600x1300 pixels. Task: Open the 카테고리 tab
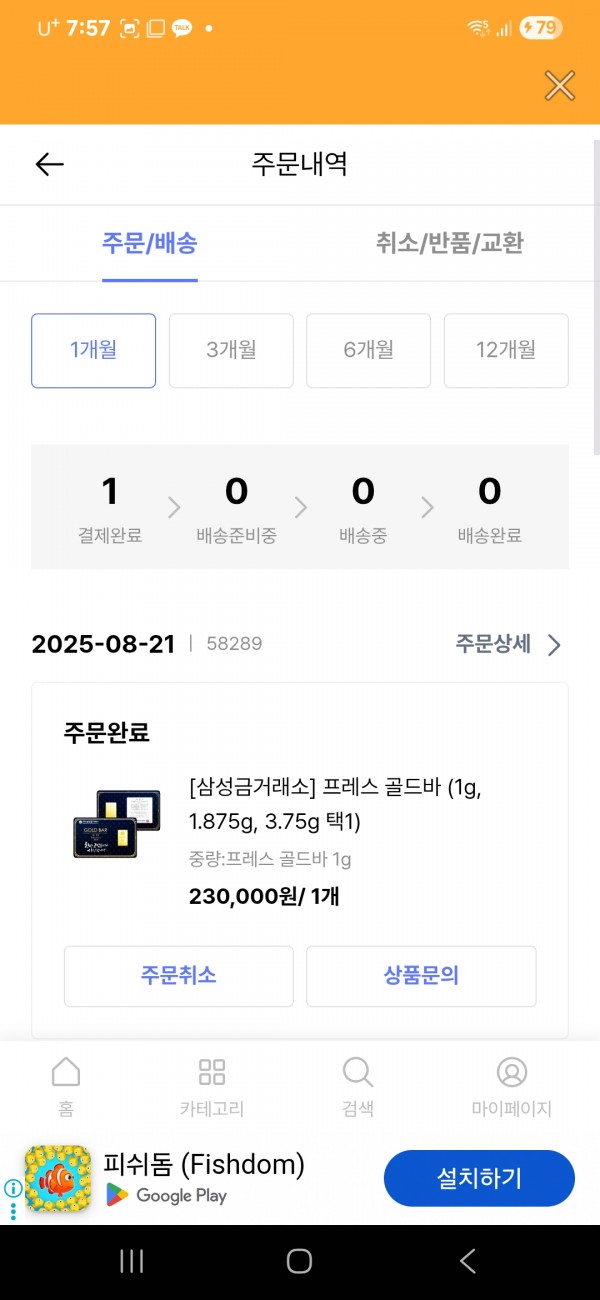pyautogui.click(x=212, y=1087)
